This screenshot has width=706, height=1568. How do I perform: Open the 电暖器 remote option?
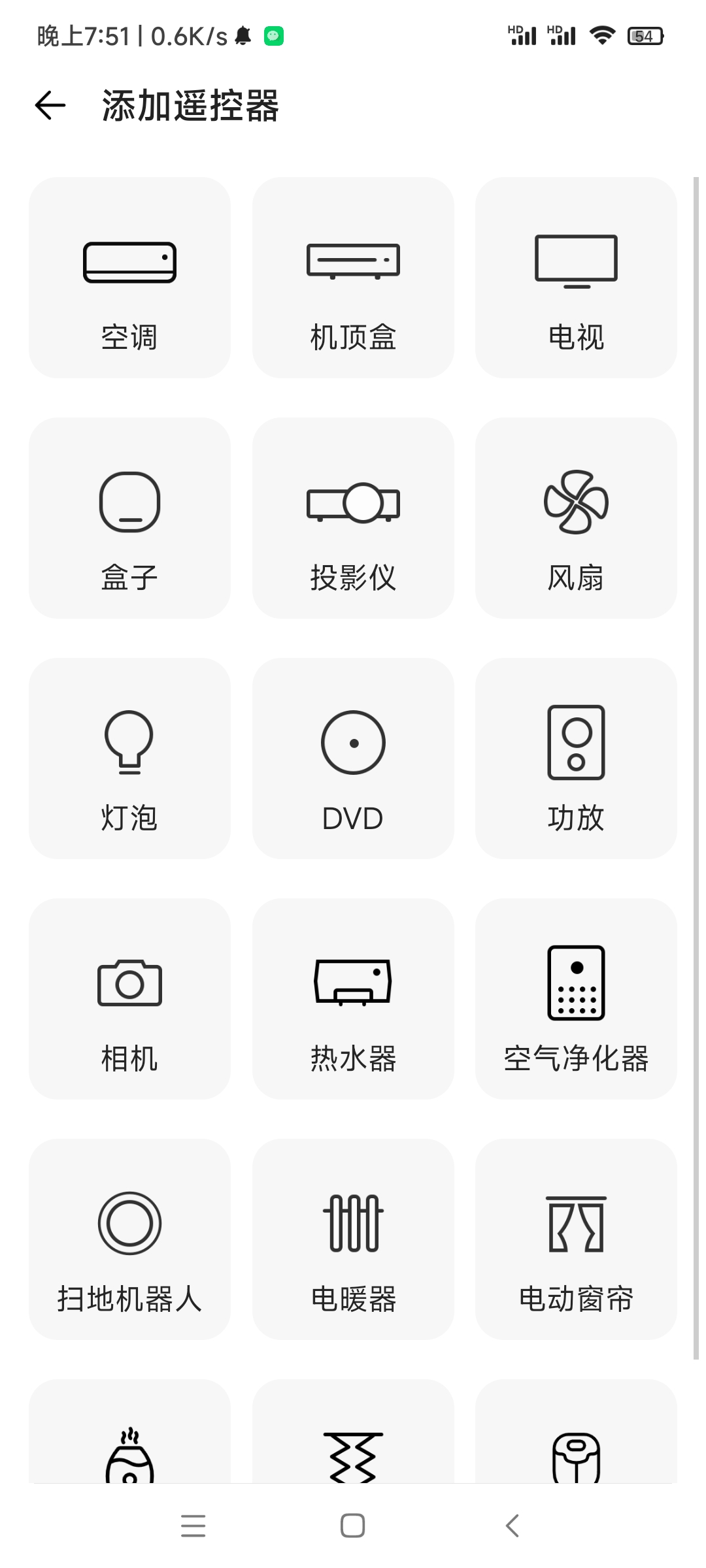[x=353, y=1239]
